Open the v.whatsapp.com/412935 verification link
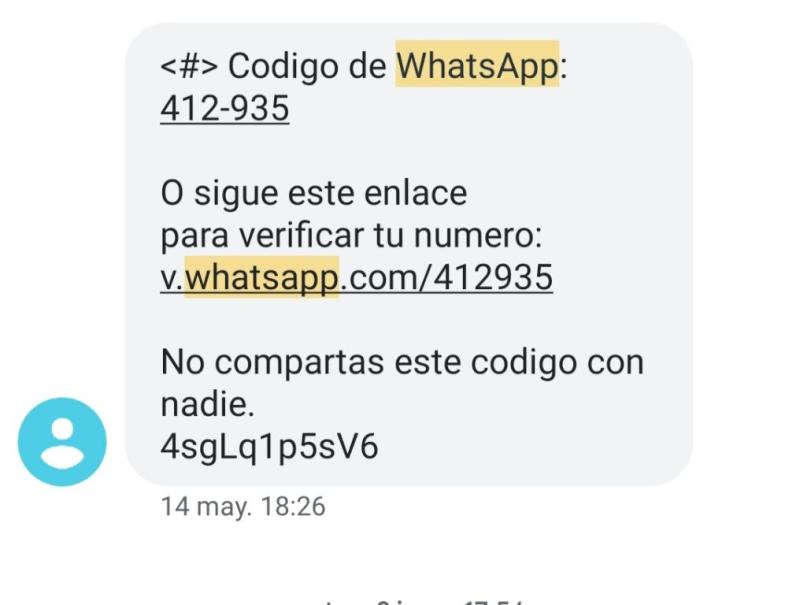The width and height of the screenshot is (800, 605). (356, 277)
